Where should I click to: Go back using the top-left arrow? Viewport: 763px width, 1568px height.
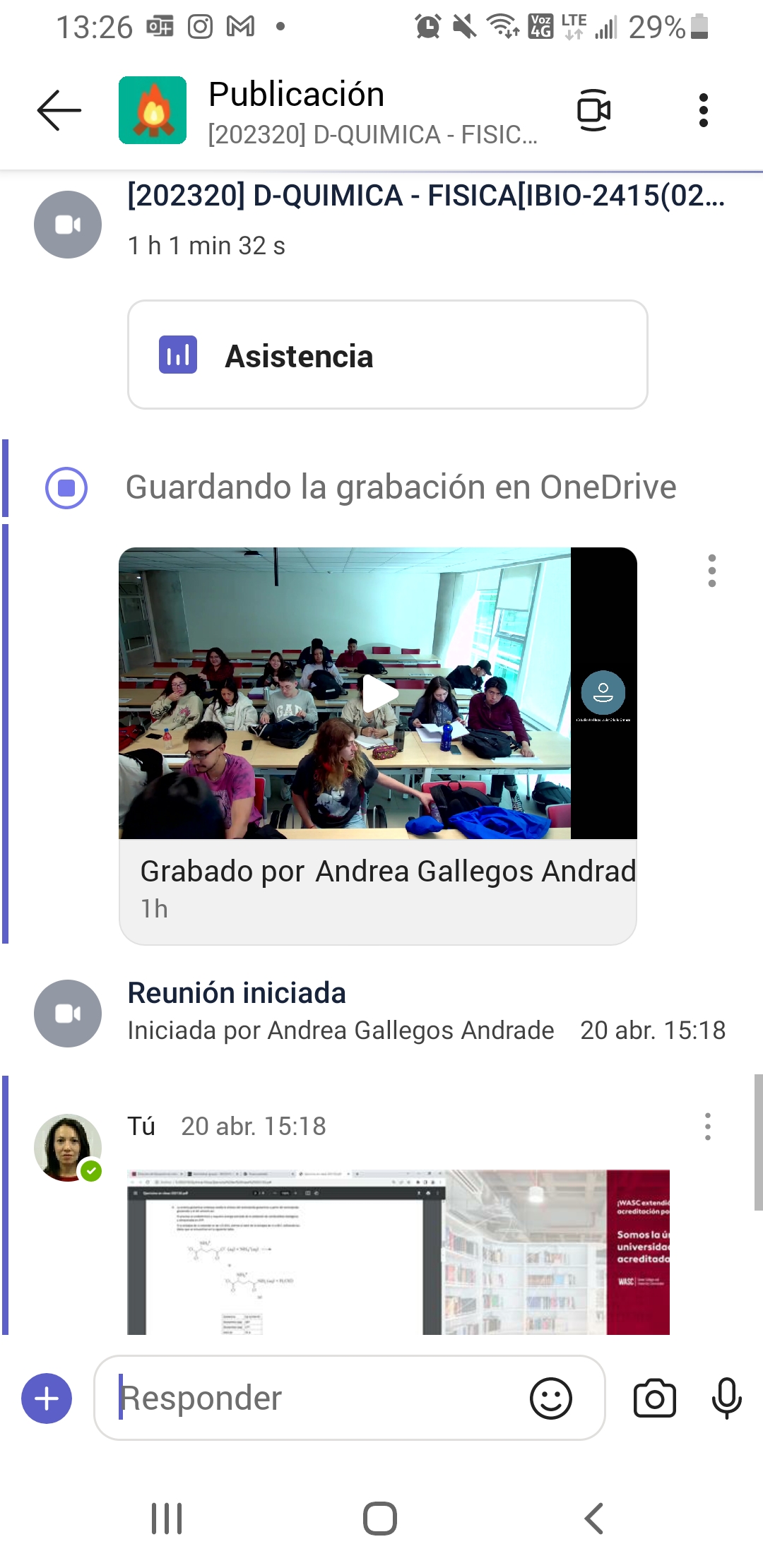tap(59, 110)
